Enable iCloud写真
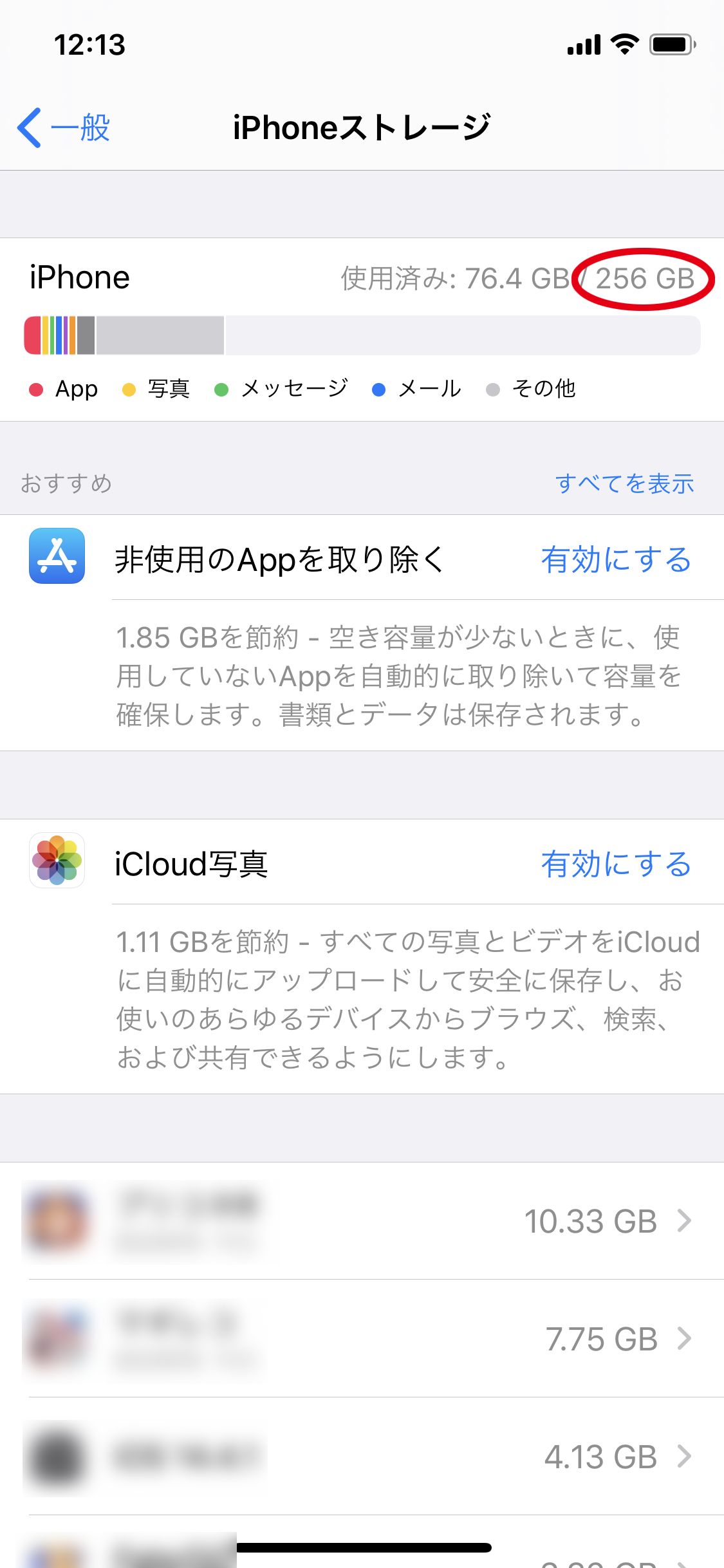Viewport: 724px width, 1568px height. pyautogui.click(x=615, y=864)
